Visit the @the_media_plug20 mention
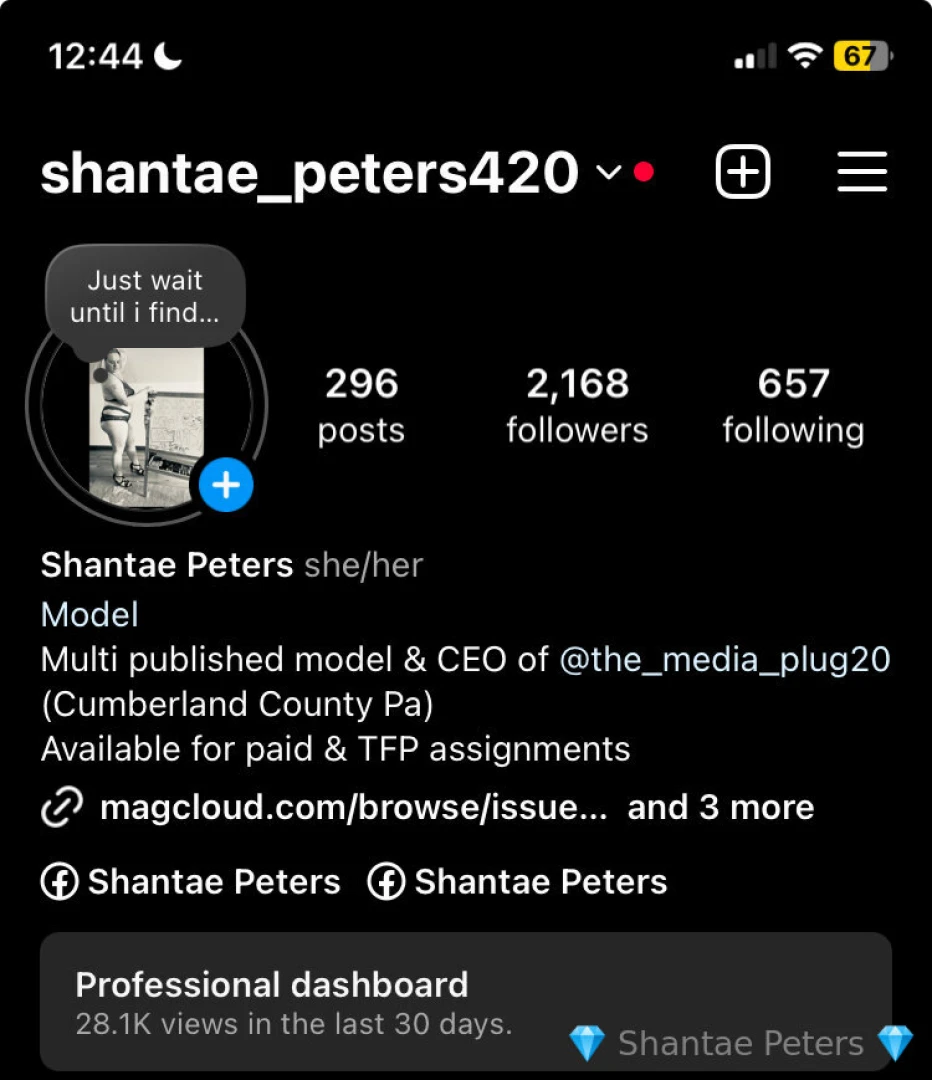932x1080 pixels. [x=724, y=660]
